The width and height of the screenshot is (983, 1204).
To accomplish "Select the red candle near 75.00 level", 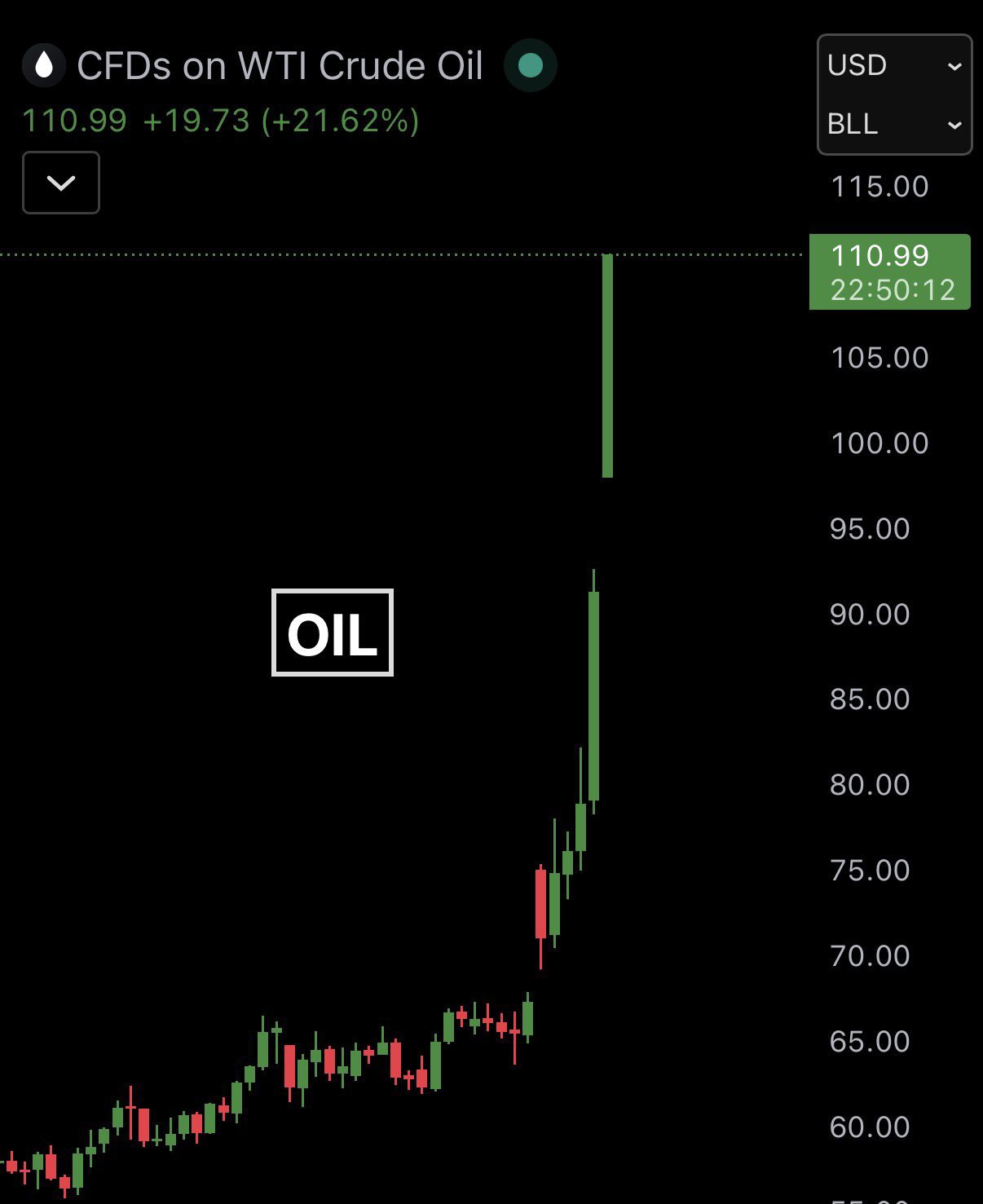I will (540, 905).
